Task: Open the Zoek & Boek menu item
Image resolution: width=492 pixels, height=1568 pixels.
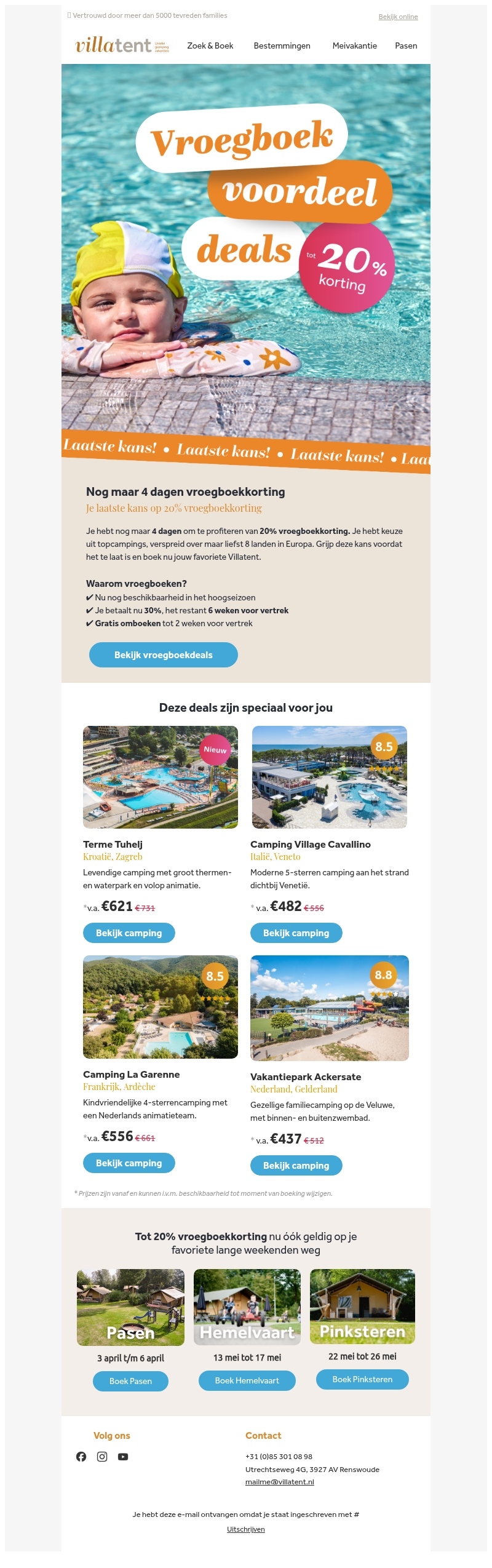Action: coord(210,46)
